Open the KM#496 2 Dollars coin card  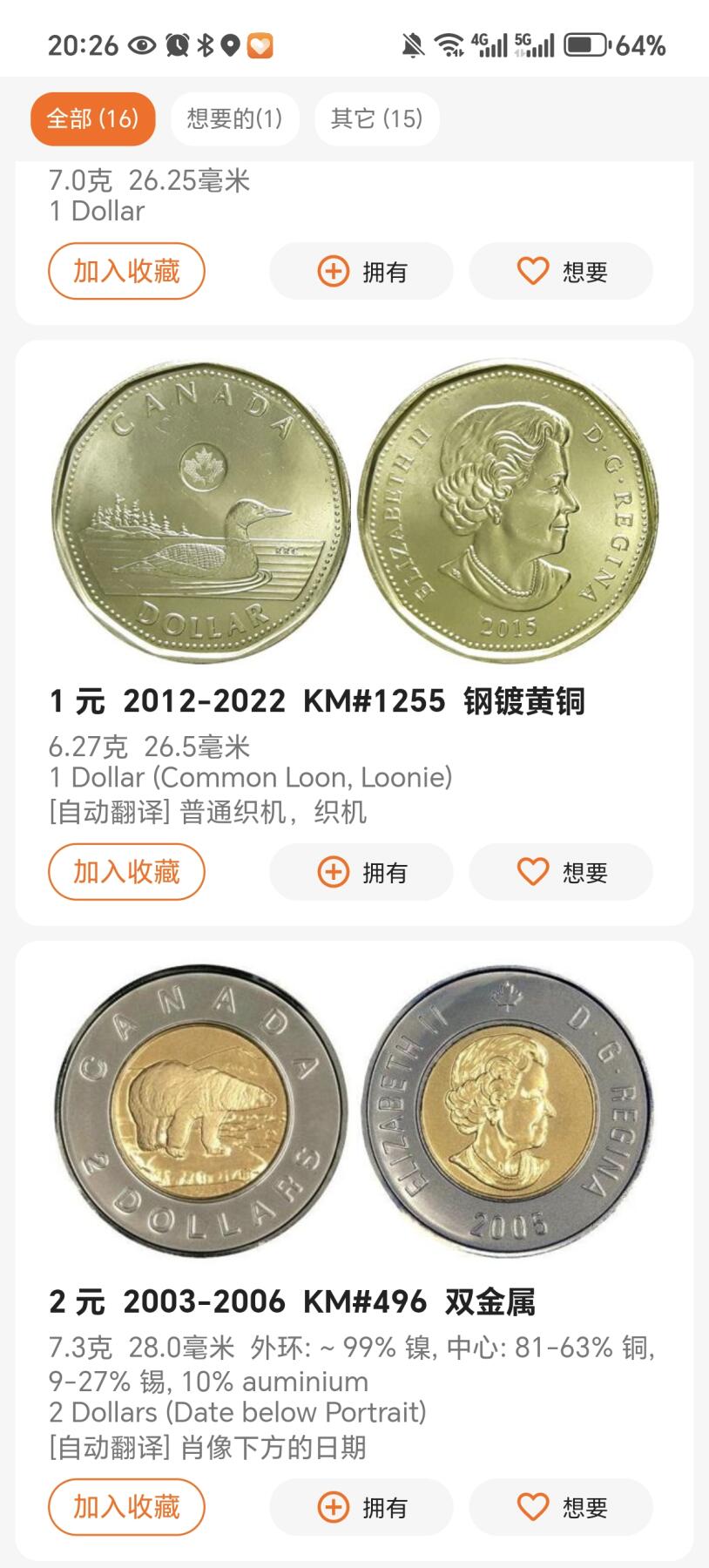292,1302
